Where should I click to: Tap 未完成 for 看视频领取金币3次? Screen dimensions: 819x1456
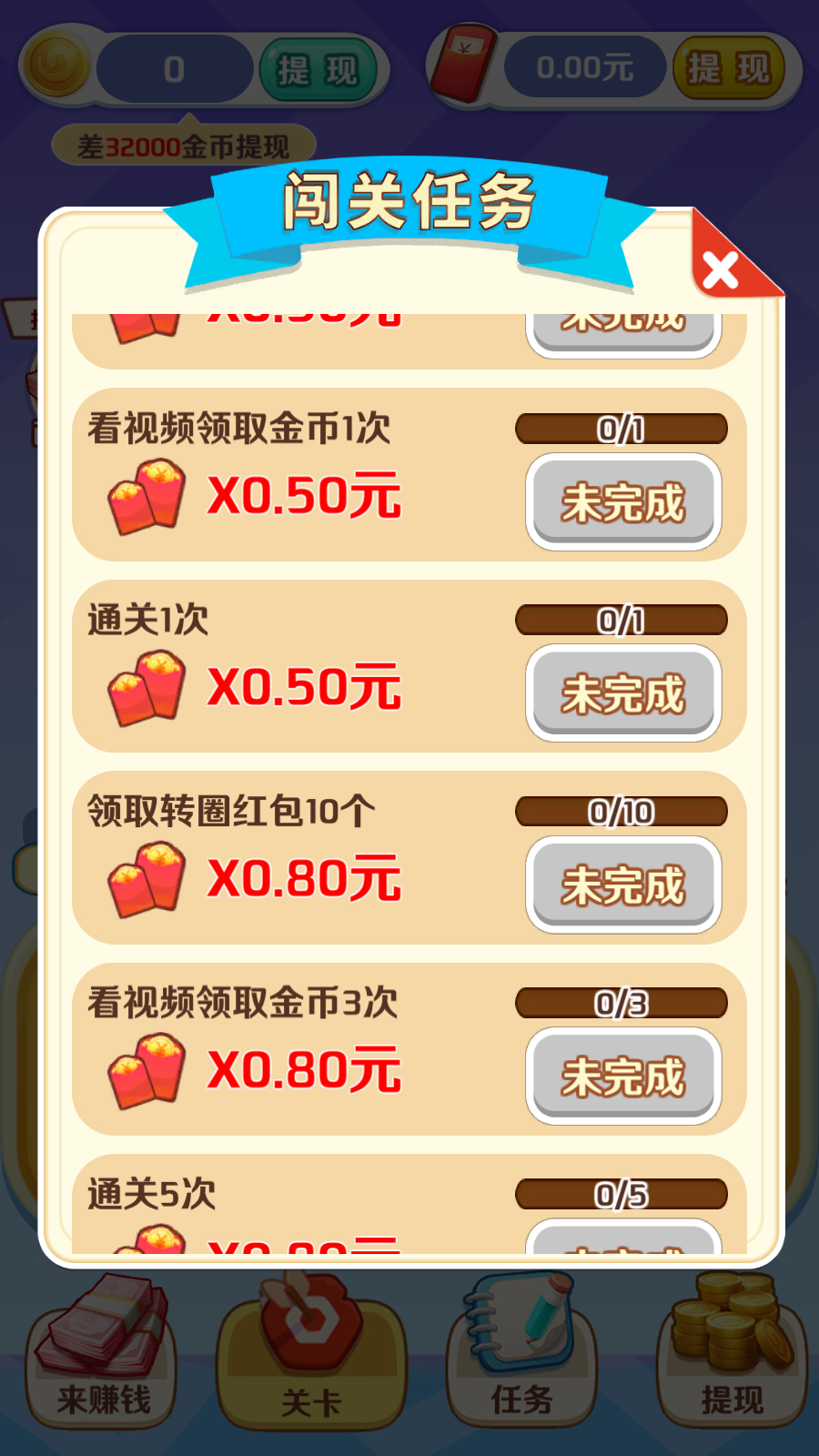coord(623,1077)
